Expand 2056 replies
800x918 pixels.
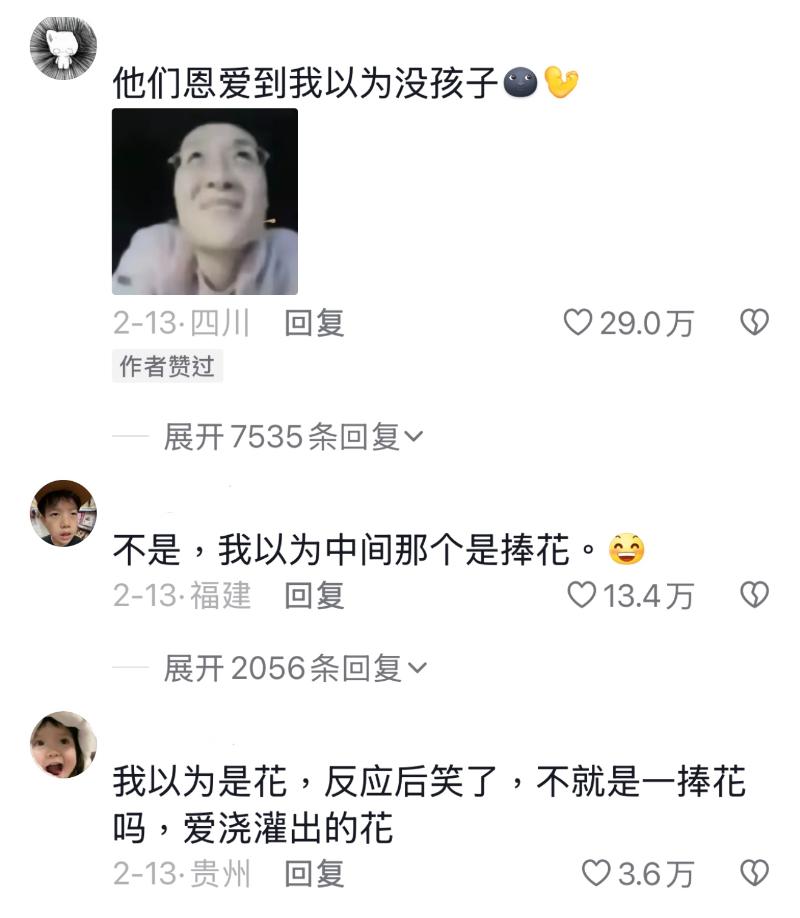click(294, 668)
